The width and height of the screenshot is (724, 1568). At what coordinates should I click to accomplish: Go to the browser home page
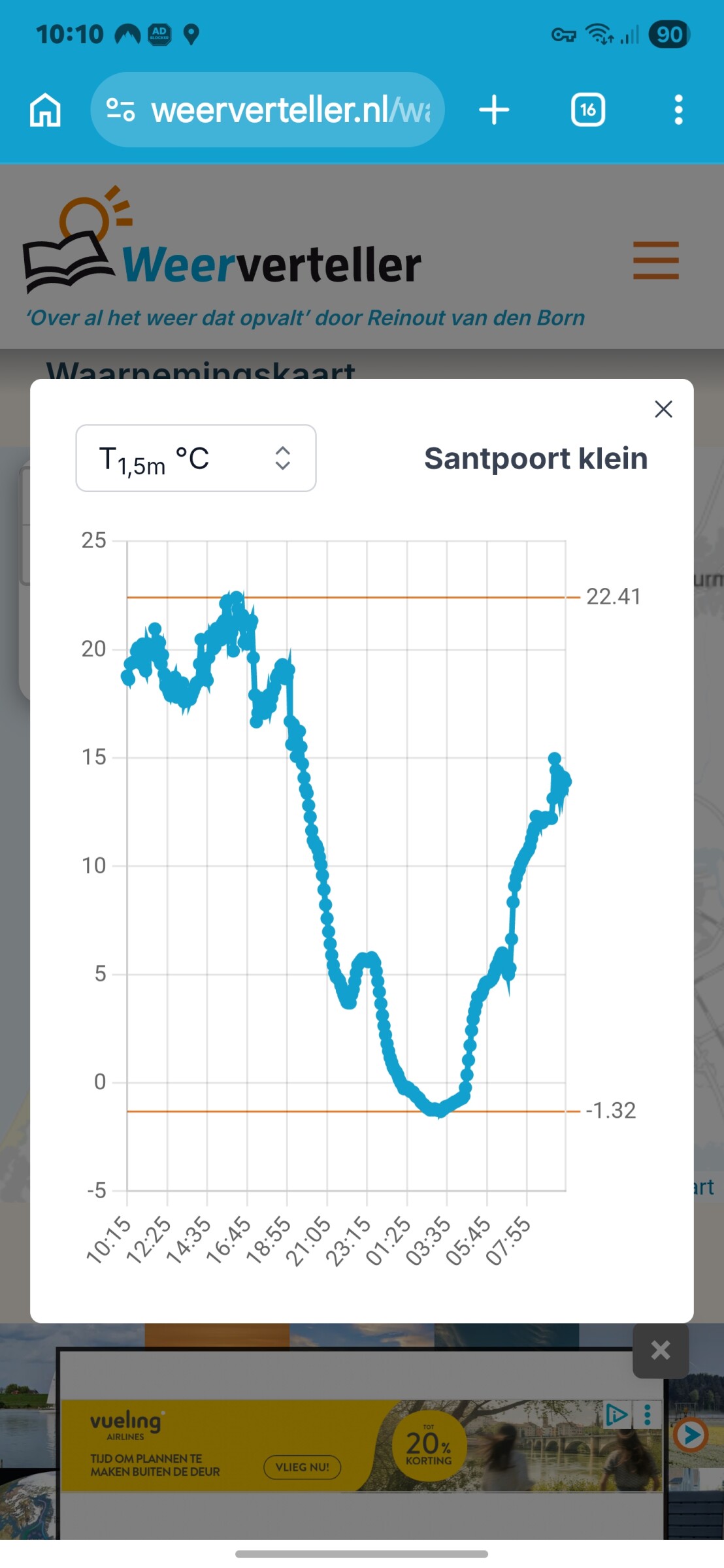[45, 110]
